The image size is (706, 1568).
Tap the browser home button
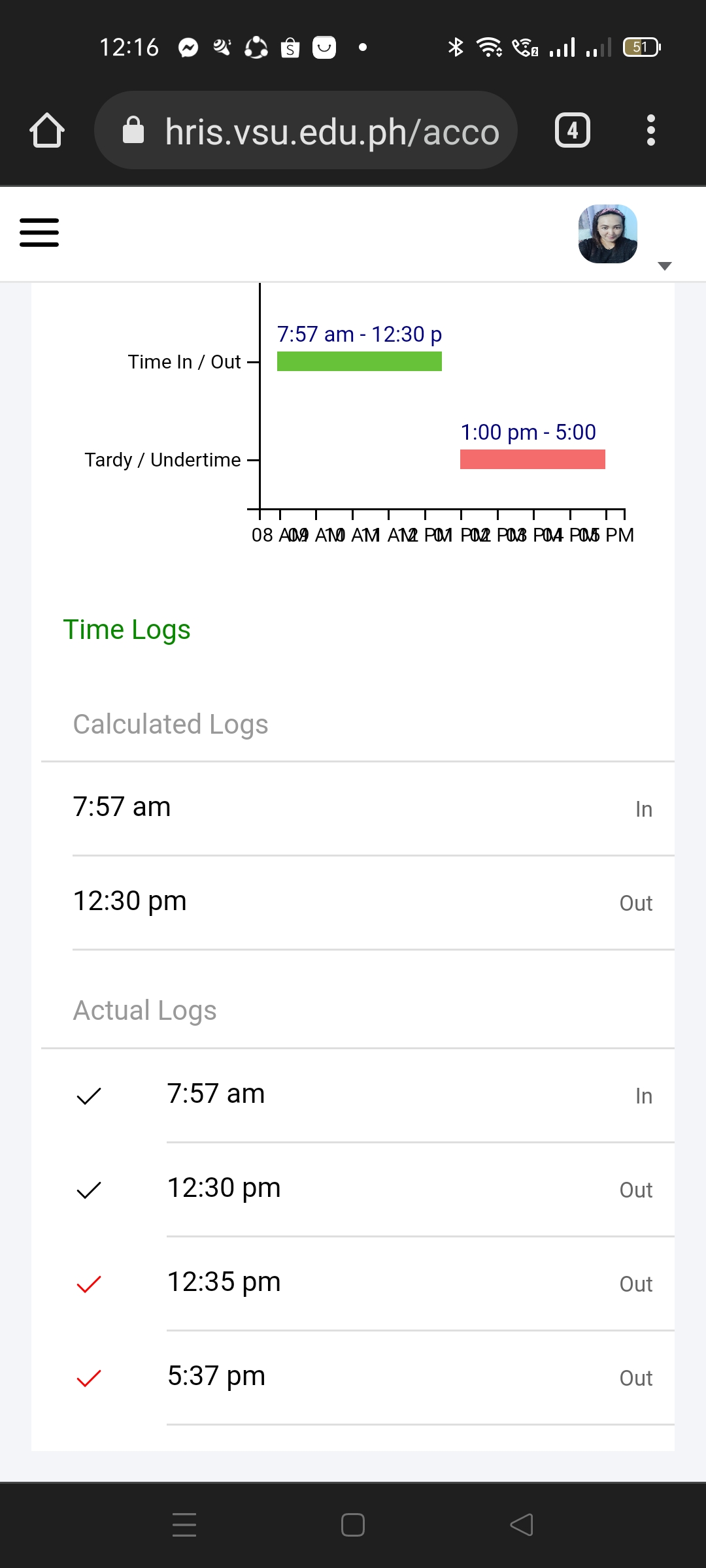pyautogui.click(x=47, y=131)
